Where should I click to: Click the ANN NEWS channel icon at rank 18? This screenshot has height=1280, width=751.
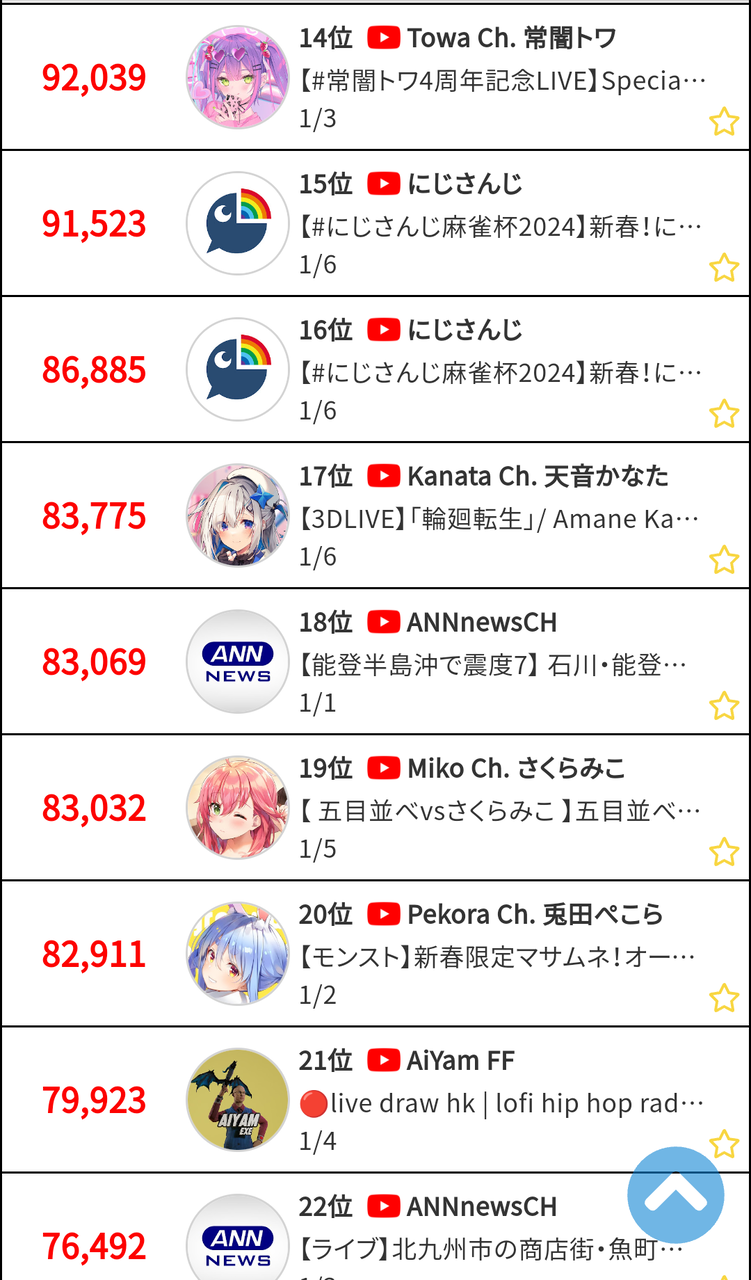[237, 660]
